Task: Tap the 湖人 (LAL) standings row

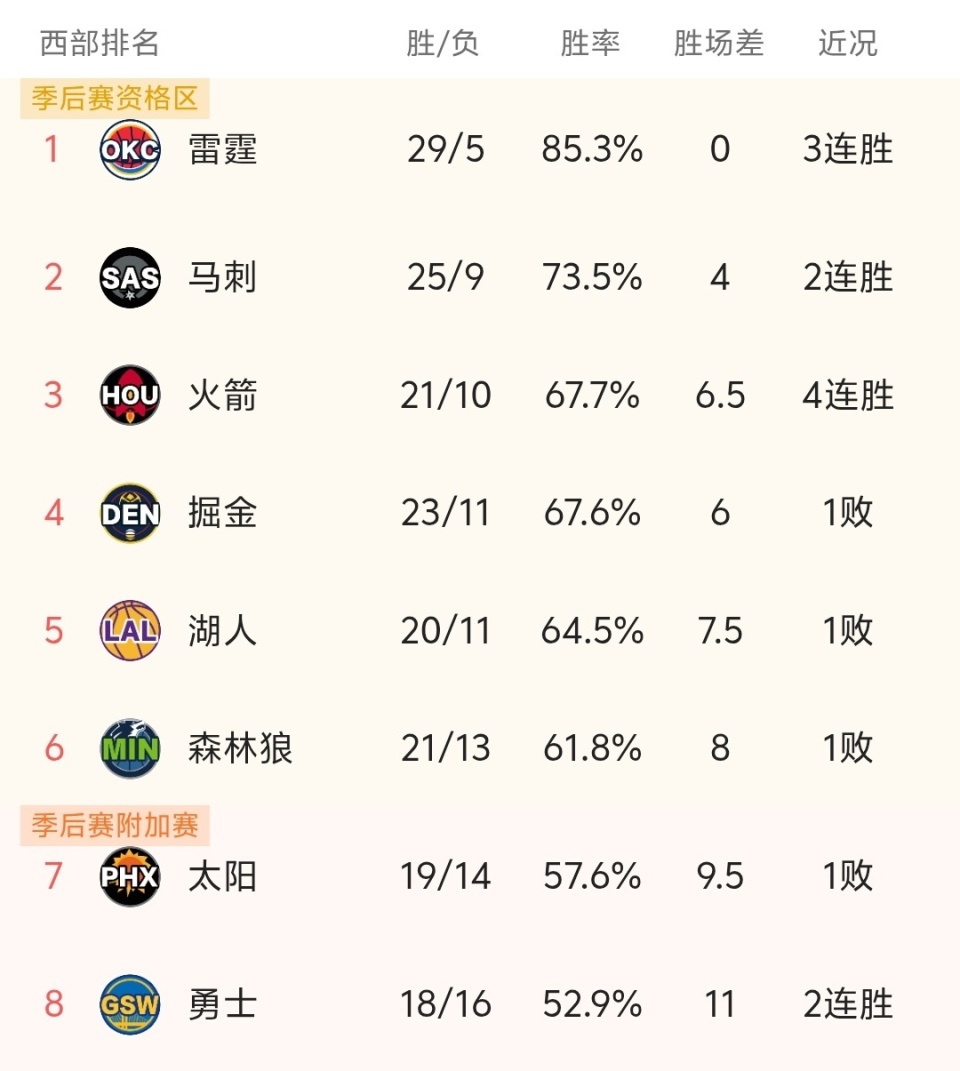Action: click(222, 631)
